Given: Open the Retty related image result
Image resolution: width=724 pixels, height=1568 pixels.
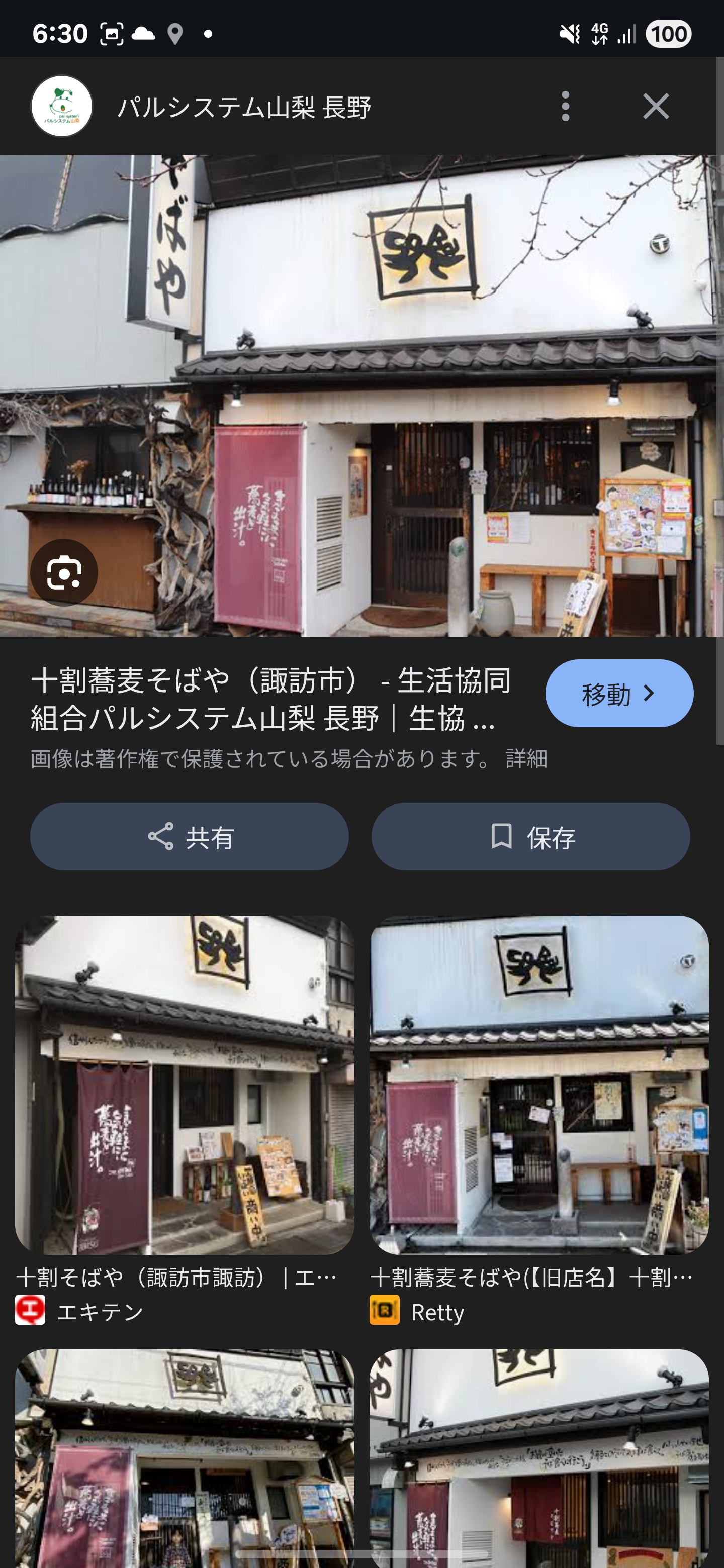Looking at the screenshot, I should pyautogui.click(x=539, y=1085).
